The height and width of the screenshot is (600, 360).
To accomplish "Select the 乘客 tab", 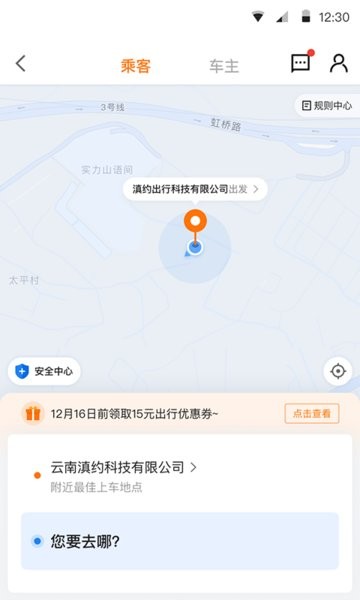I will click(x=136, y=66).
